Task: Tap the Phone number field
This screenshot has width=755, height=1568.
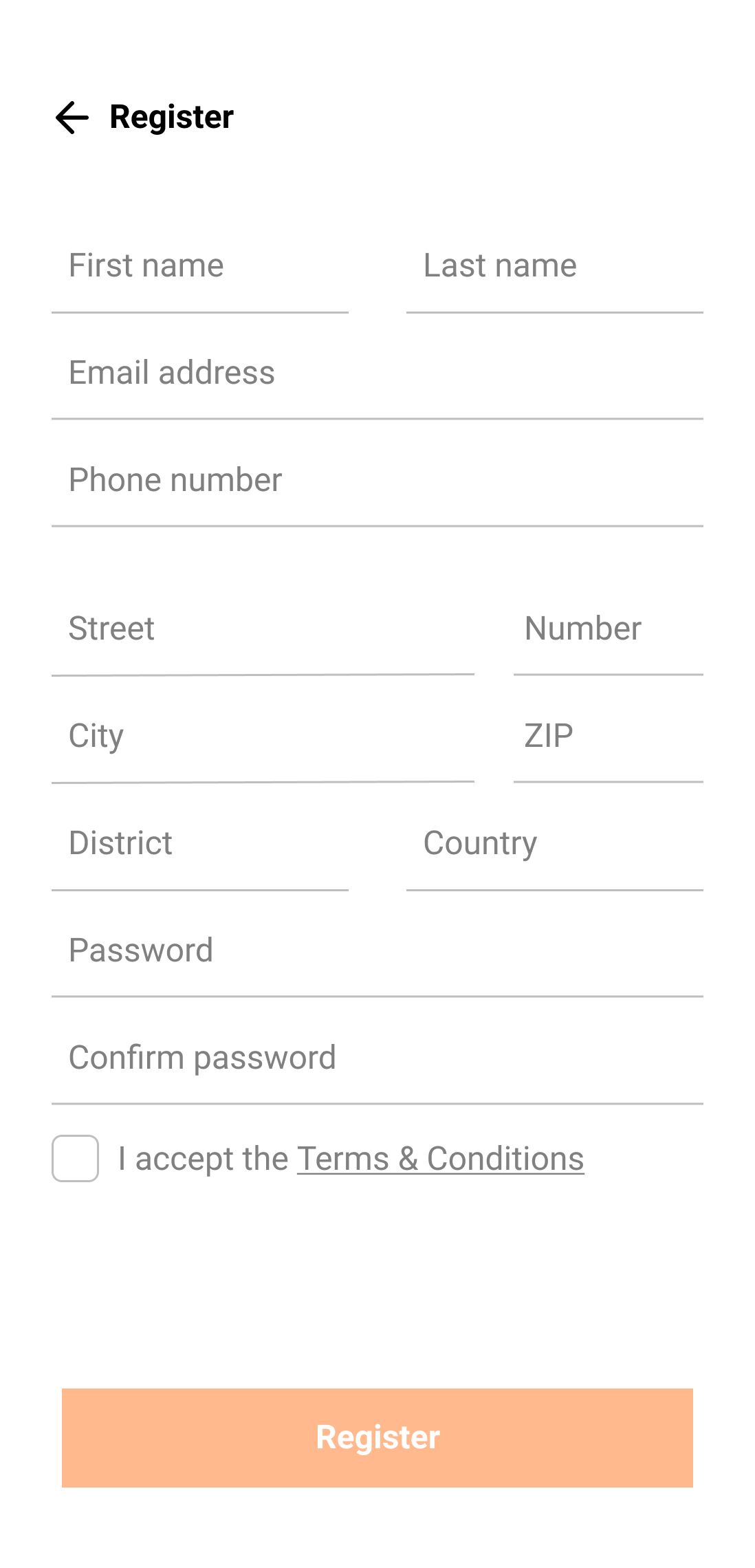Action: (x=377, y=480)
